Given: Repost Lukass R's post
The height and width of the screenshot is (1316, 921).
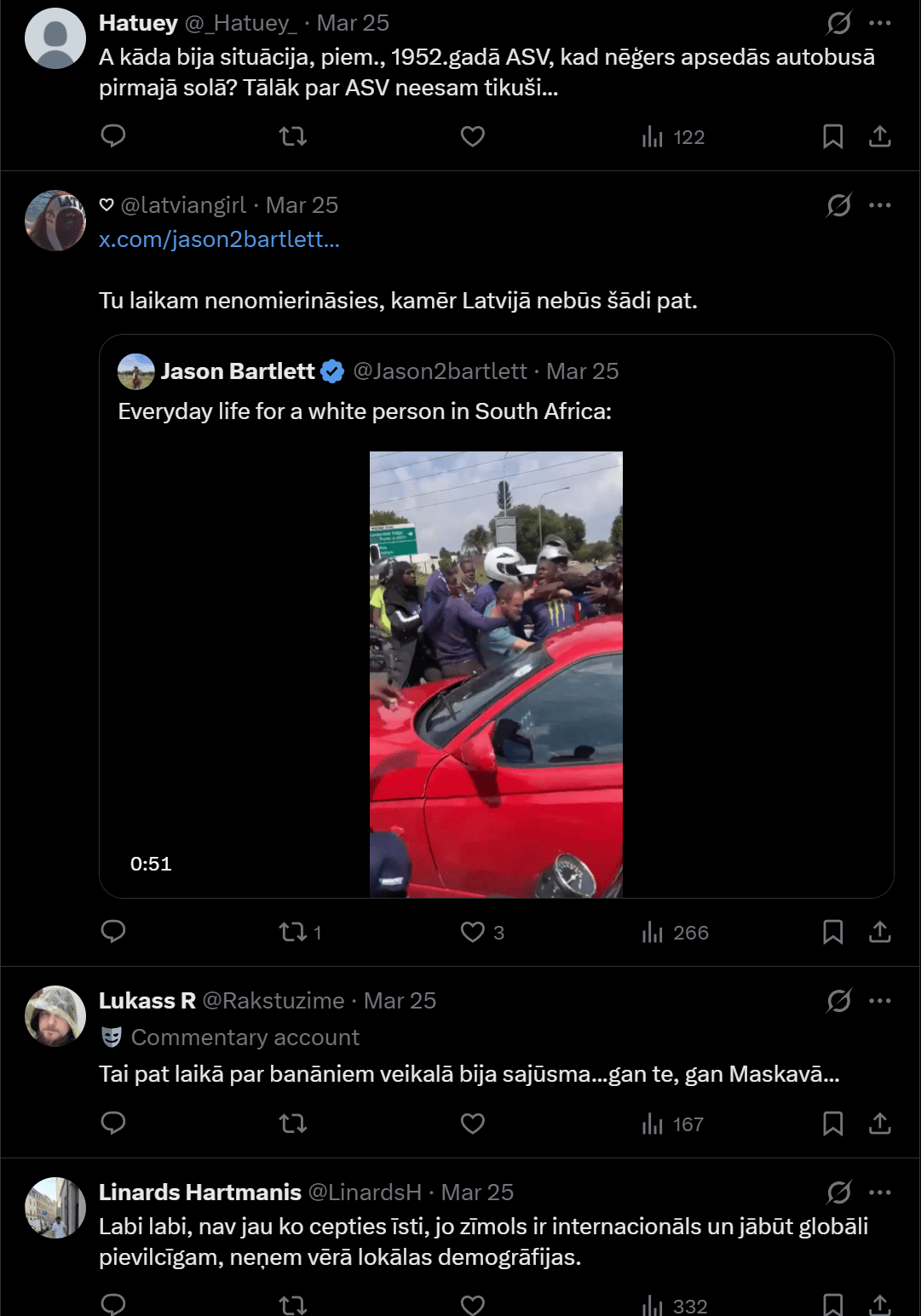Looking at the screenshot, I should point(293,1123).
